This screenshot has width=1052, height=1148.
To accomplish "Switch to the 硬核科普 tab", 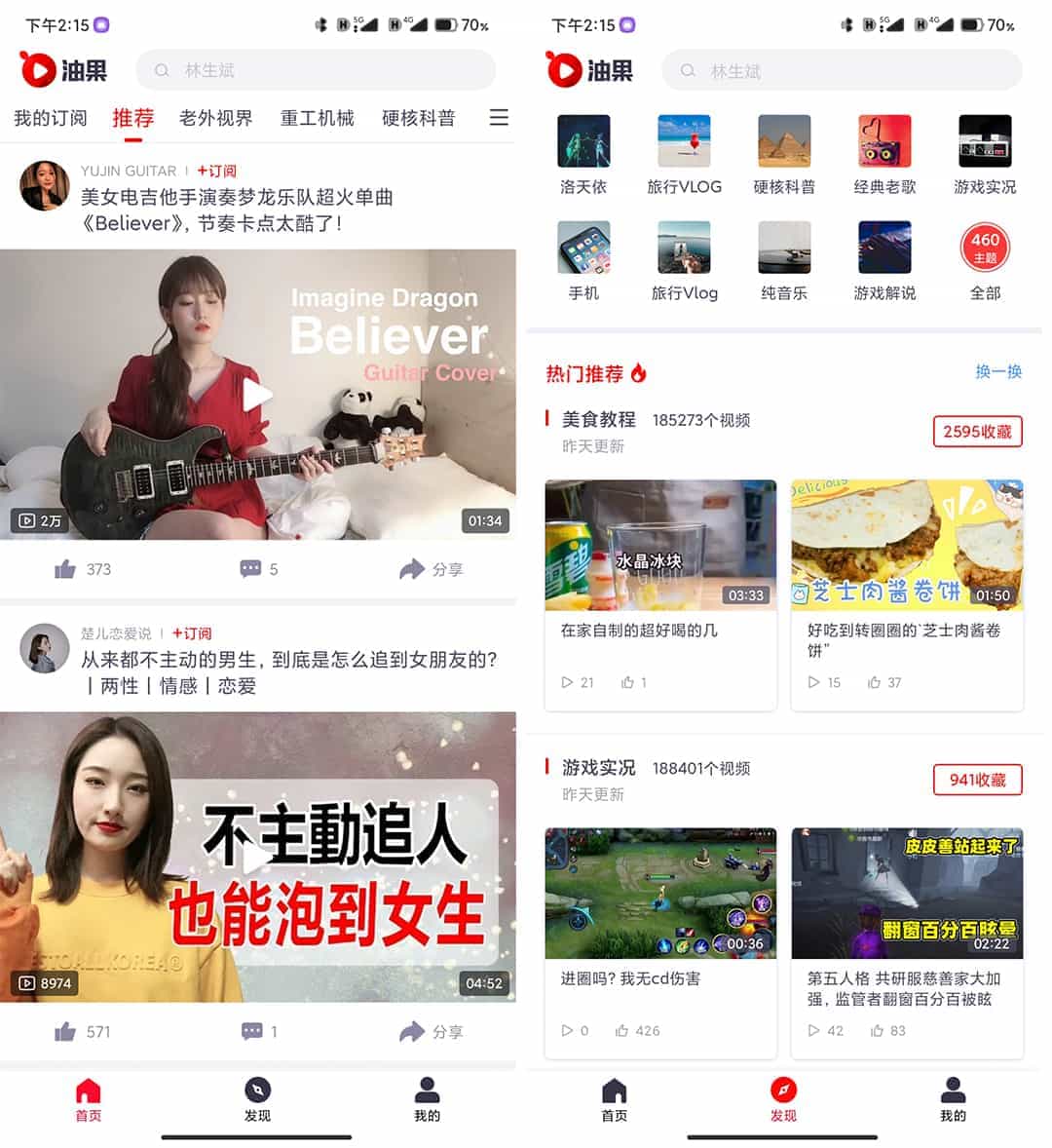I will point(418,118).
